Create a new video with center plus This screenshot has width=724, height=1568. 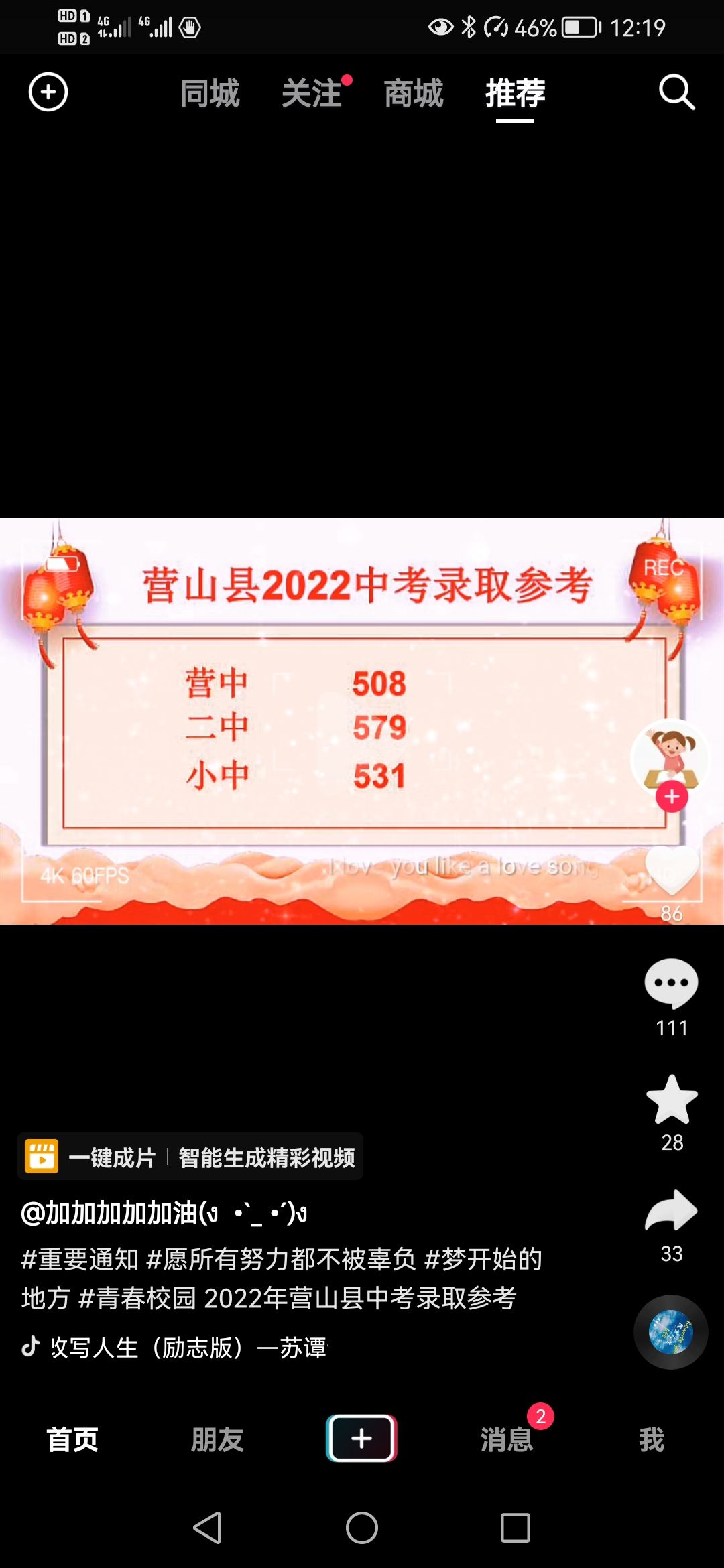(x=361, y=1438)
